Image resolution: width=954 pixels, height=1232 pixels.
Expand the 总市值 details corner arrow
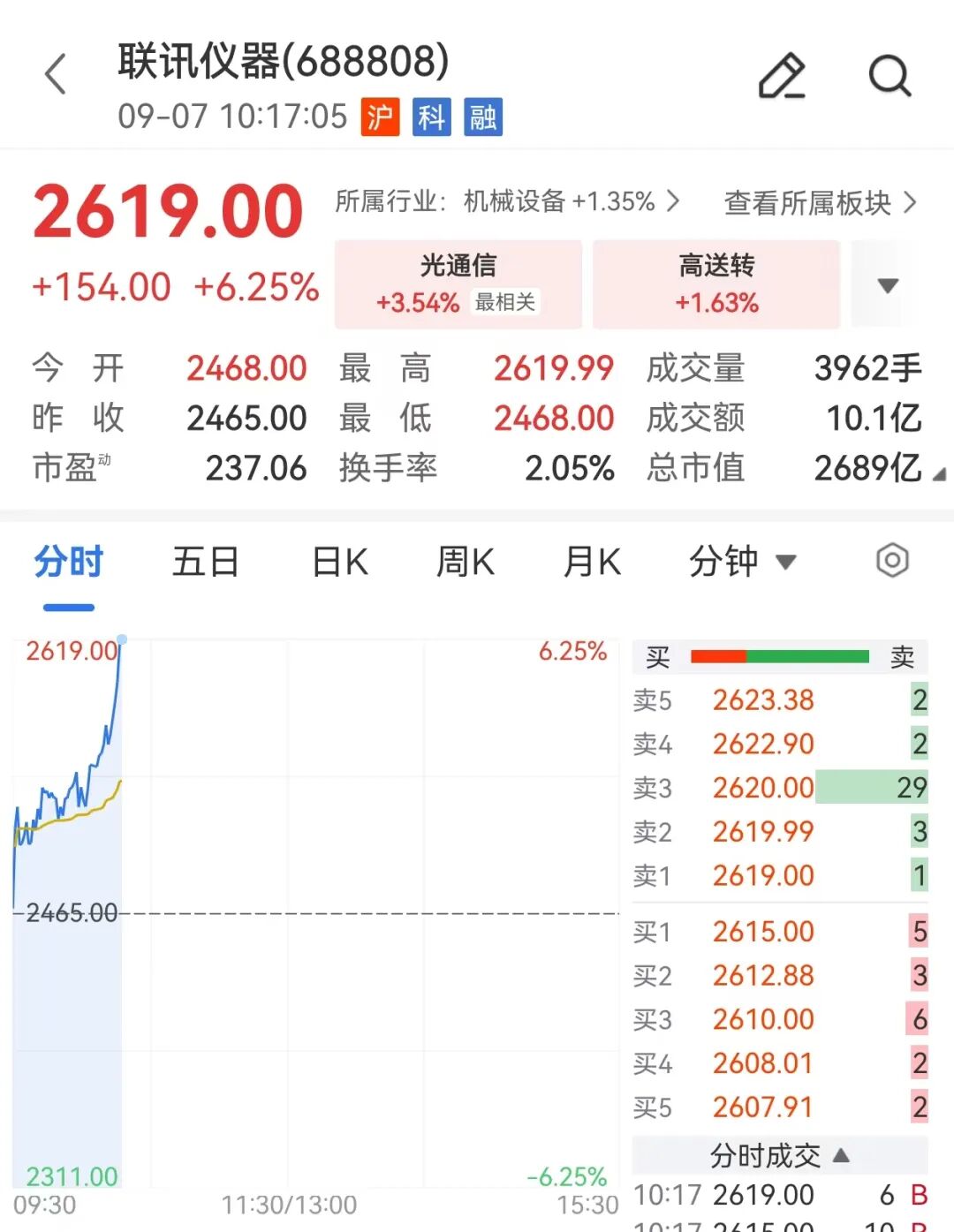(x=939, y=475)
